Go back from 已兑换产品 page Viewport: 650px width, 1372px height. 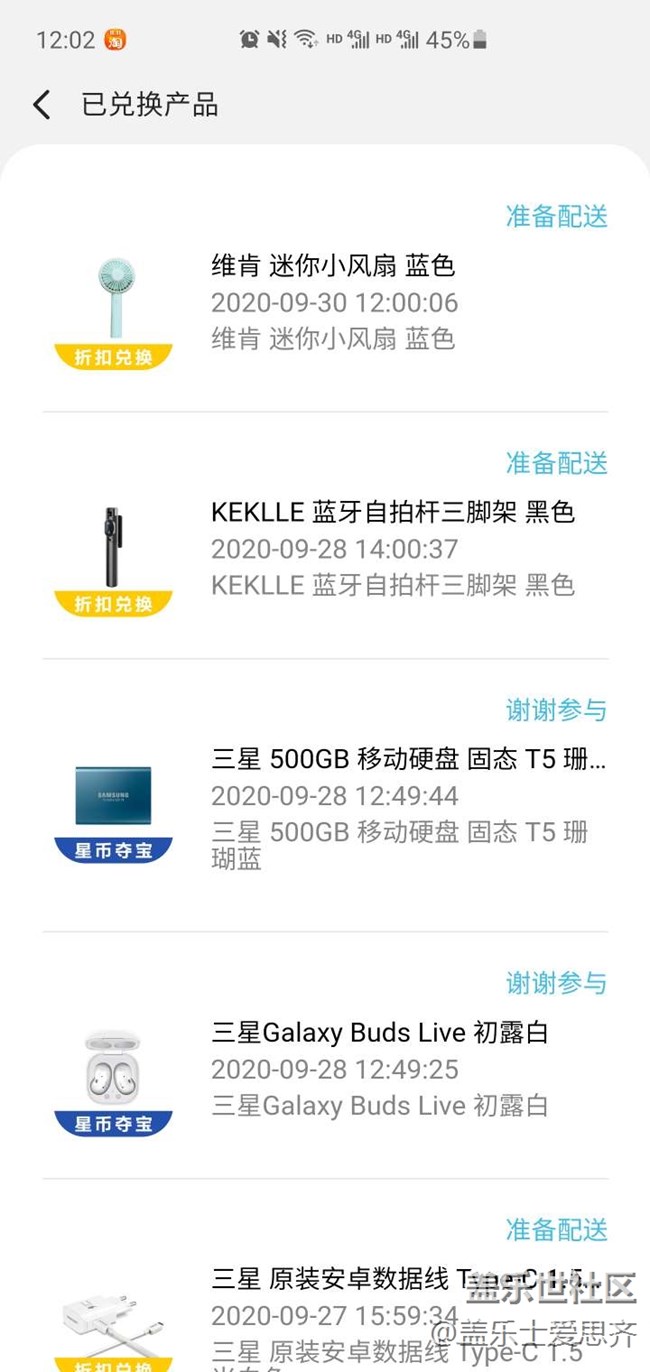(x=41, y=105)
